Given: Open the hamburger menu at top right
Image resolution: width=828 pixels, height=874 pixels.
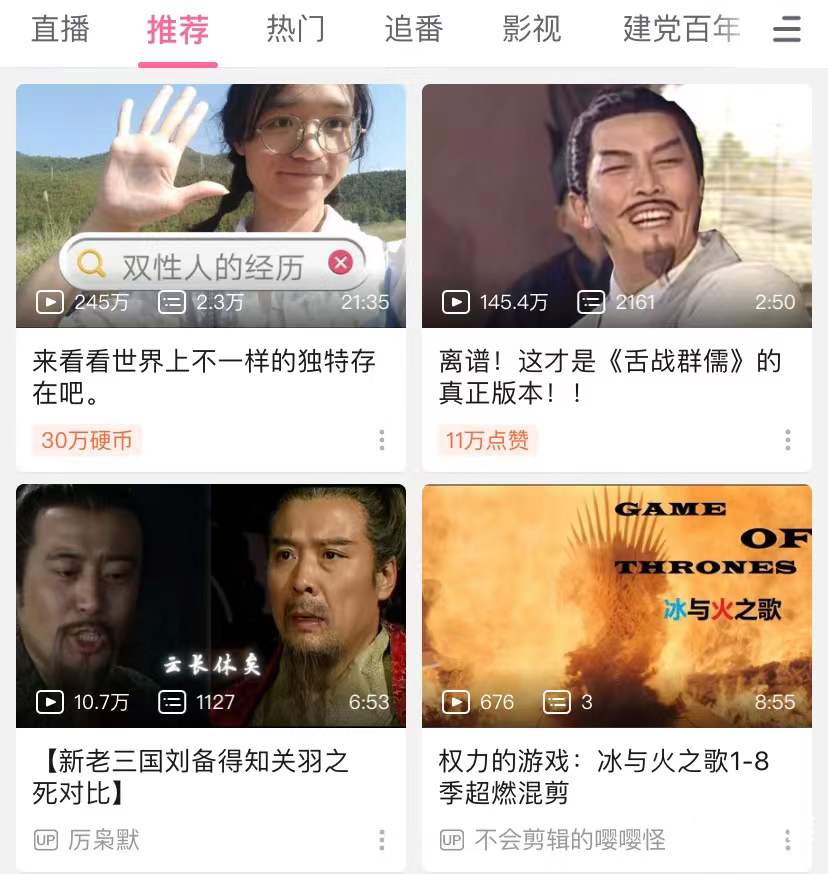Looking at the screenshot, I should [787, 30].
